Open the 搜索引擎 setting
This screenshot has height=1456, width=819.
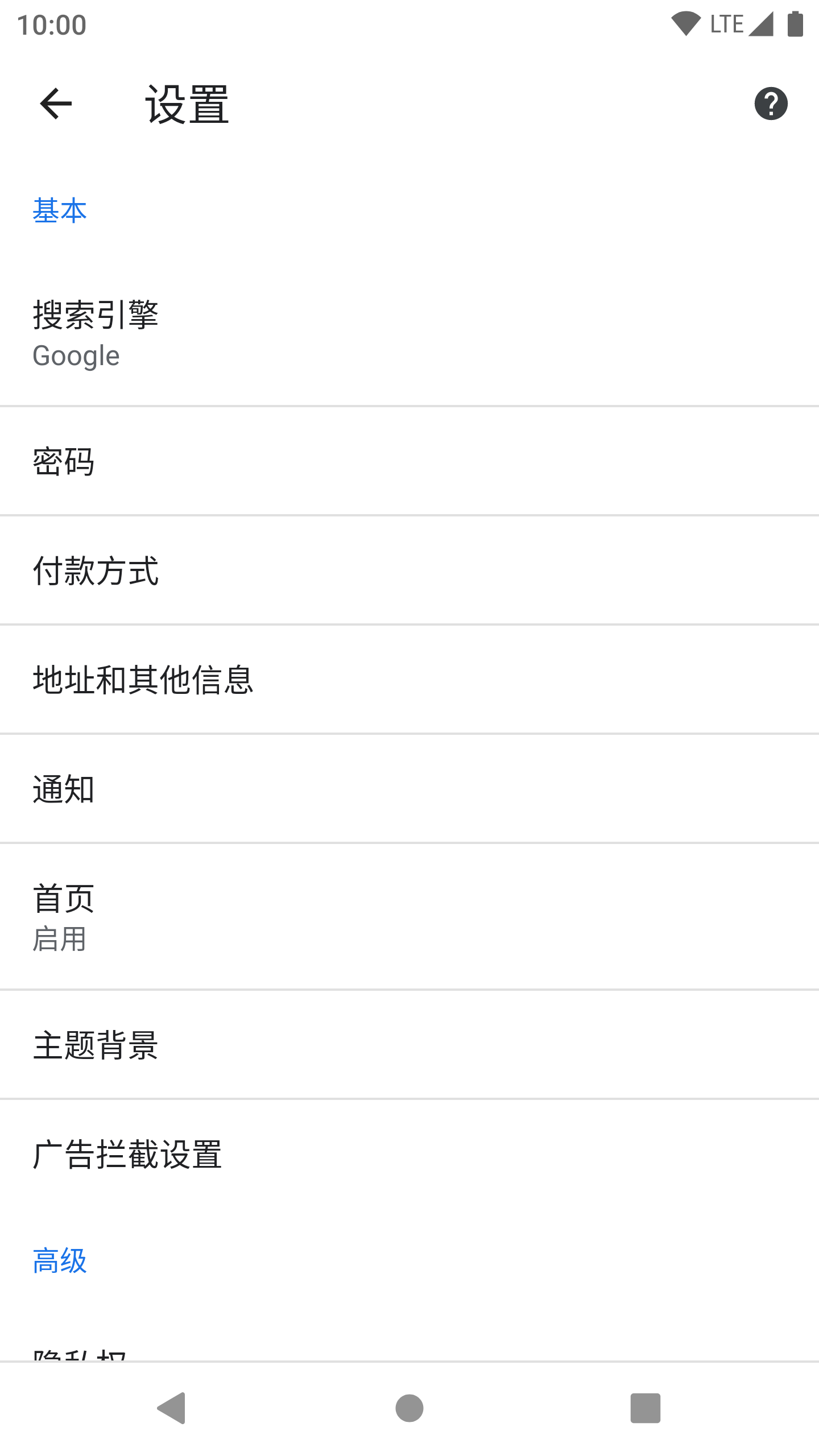click(x=409, y=334)
